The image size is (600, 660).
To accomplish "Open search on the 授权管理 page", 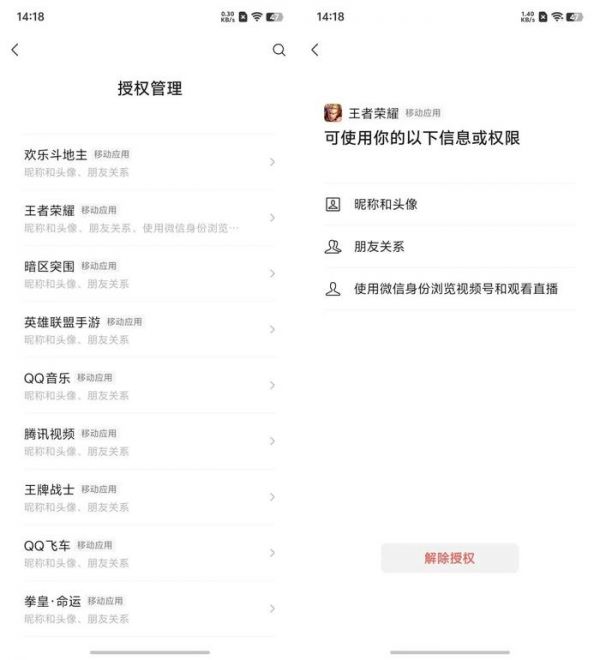I will point(279,50).
